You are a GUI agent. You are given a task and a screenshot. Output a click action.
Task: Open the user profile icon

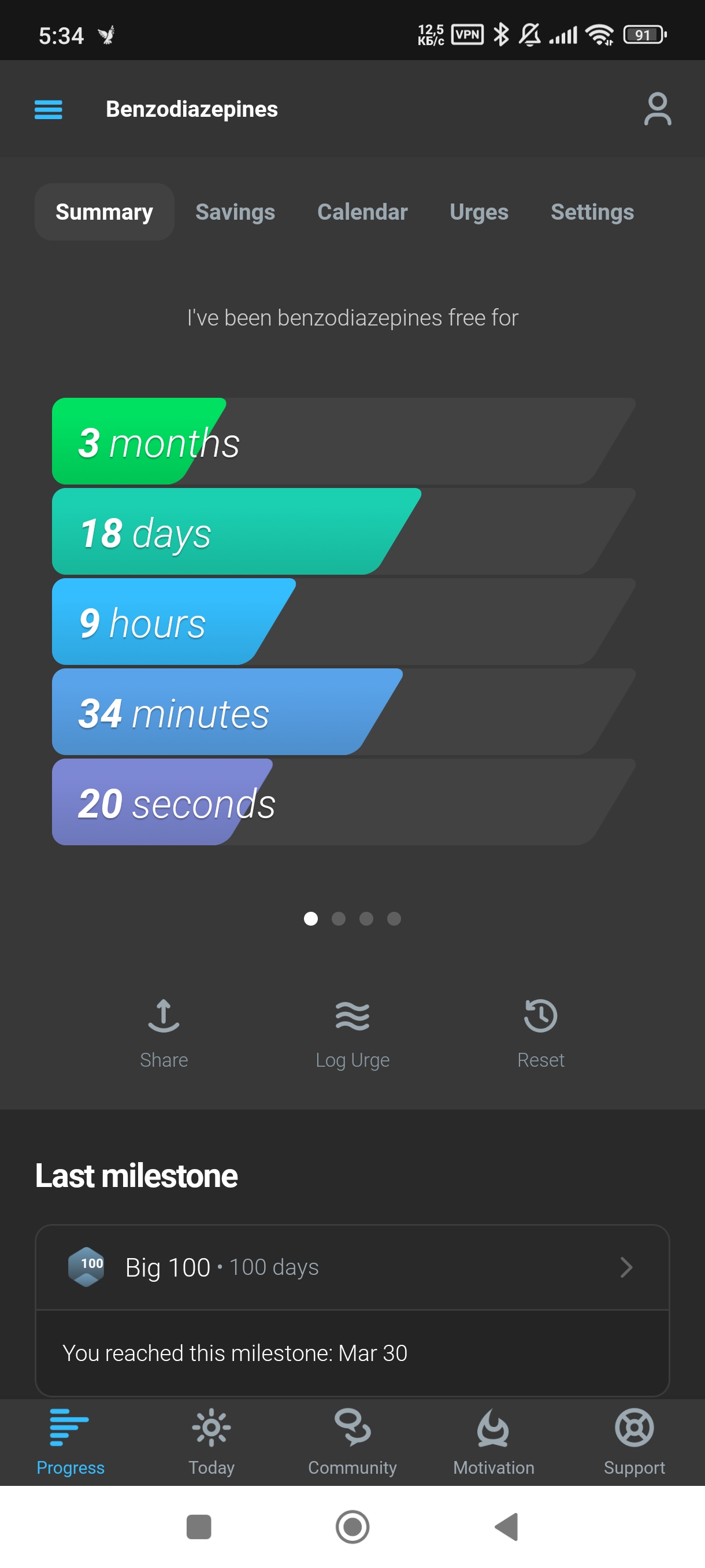click(658, 109)
